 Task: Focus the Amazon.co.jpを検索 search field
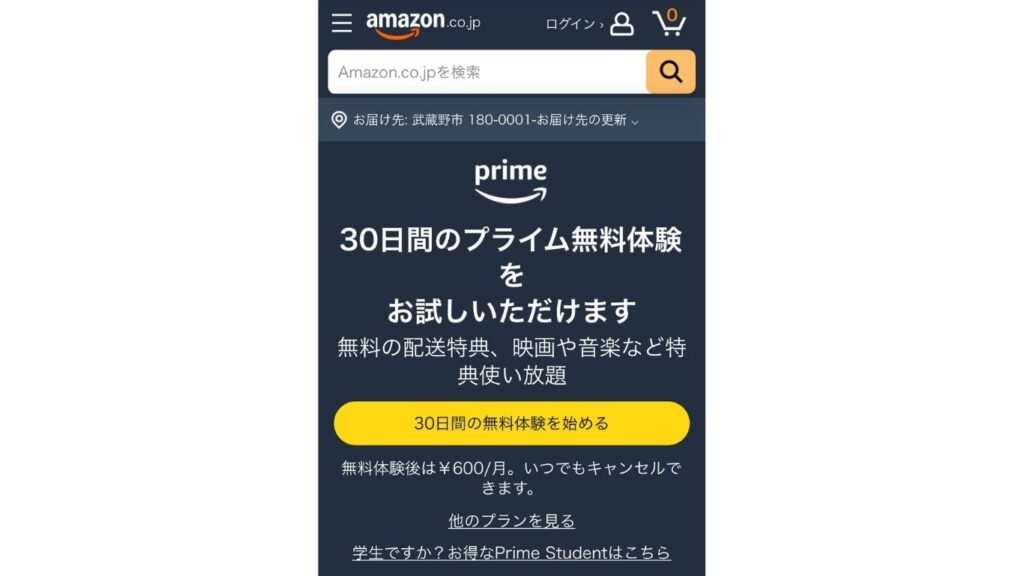pyautogui.click(x=487, y=72)
